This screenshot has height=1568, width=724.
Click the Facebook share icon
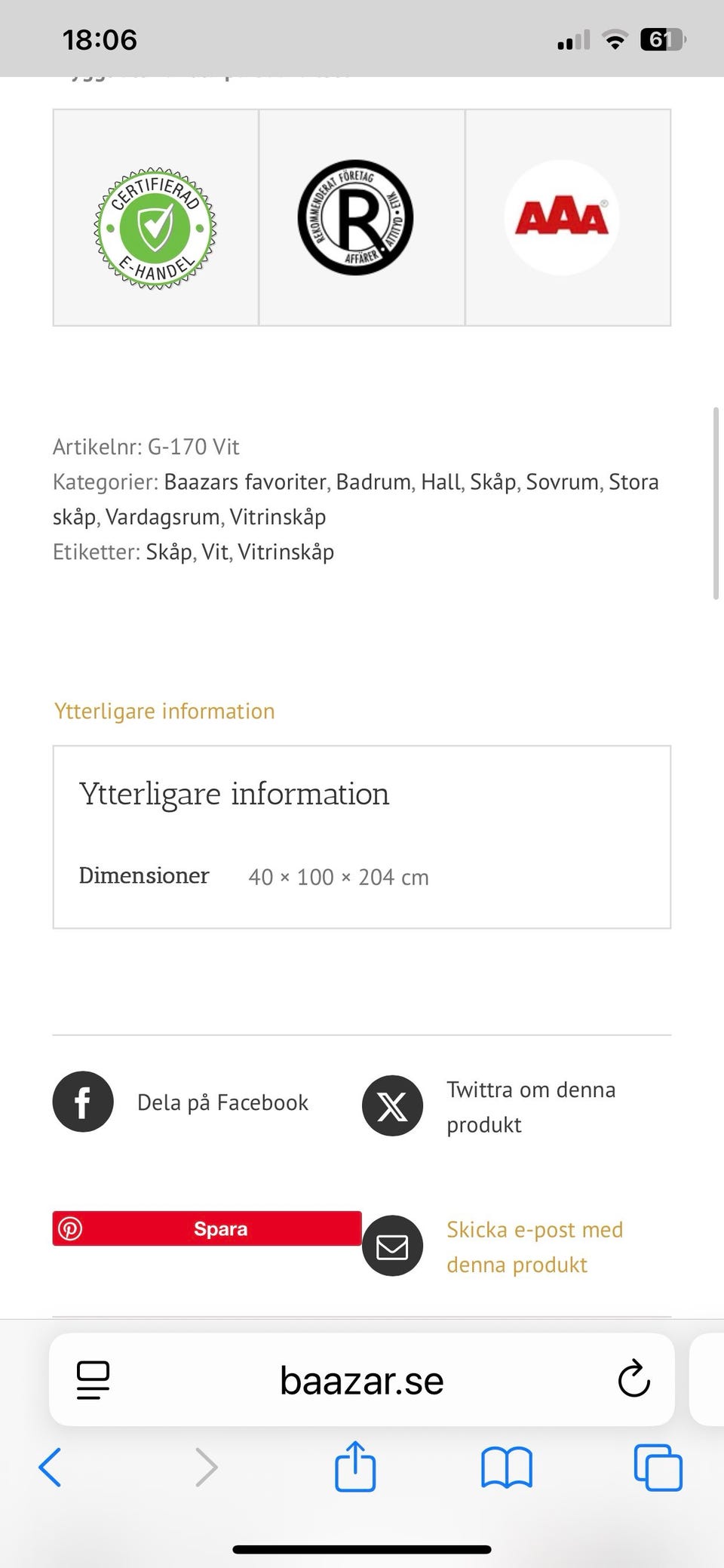pyautogui.click(x=82, y=1102)
